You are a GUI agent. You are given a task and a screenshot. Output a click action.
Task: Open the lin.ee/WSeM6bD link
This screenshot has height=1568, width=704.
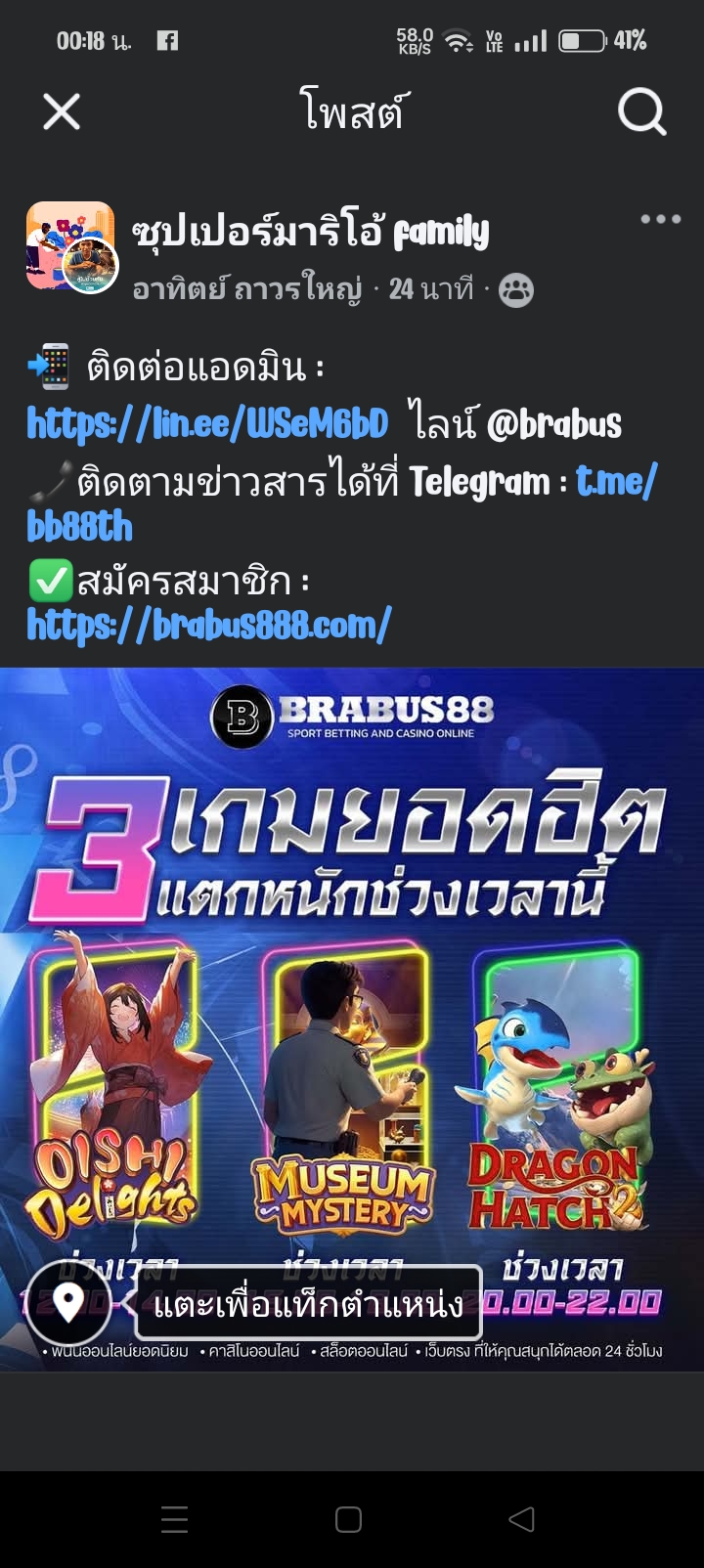click(207, 423)
